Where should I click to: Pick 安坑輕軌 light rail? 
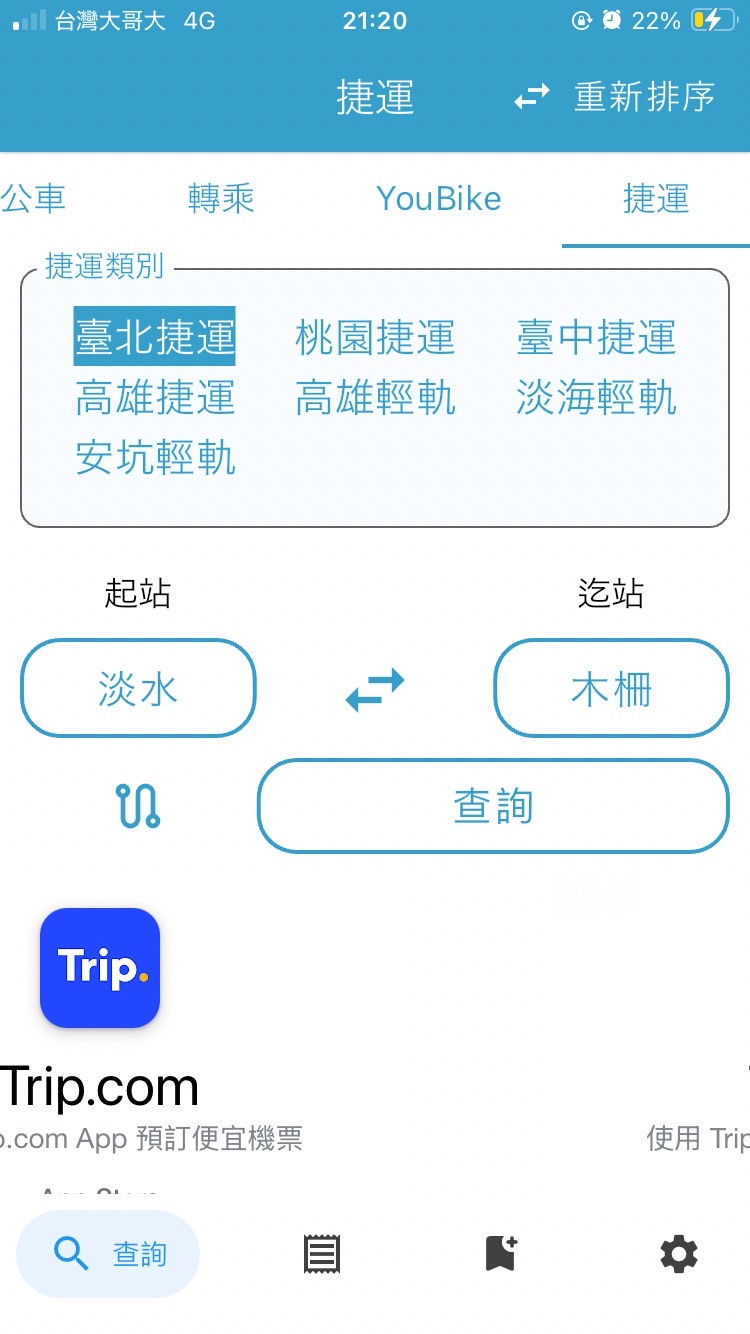pos(155,458)
